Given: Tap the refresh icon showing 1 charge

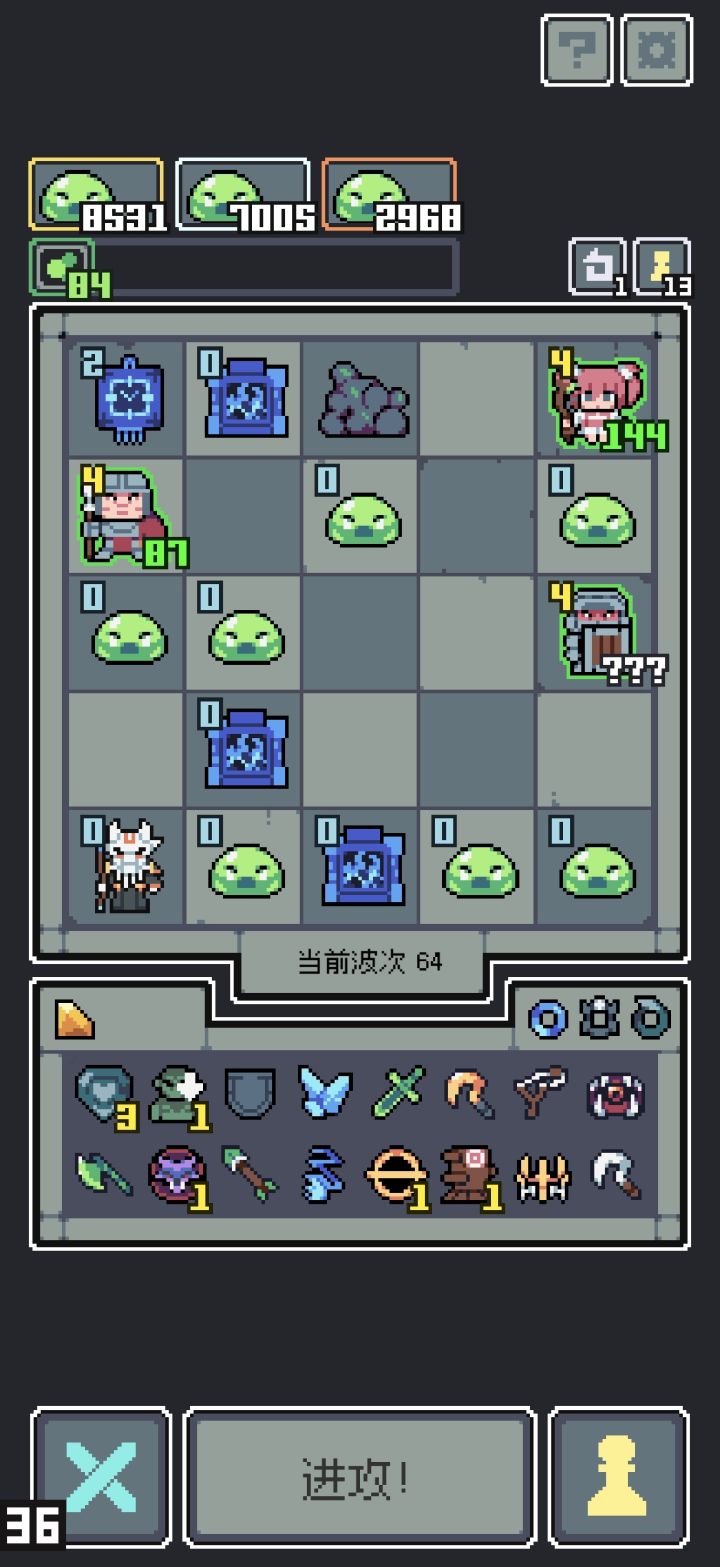Looking at the screenshot, I should [598, 266].
